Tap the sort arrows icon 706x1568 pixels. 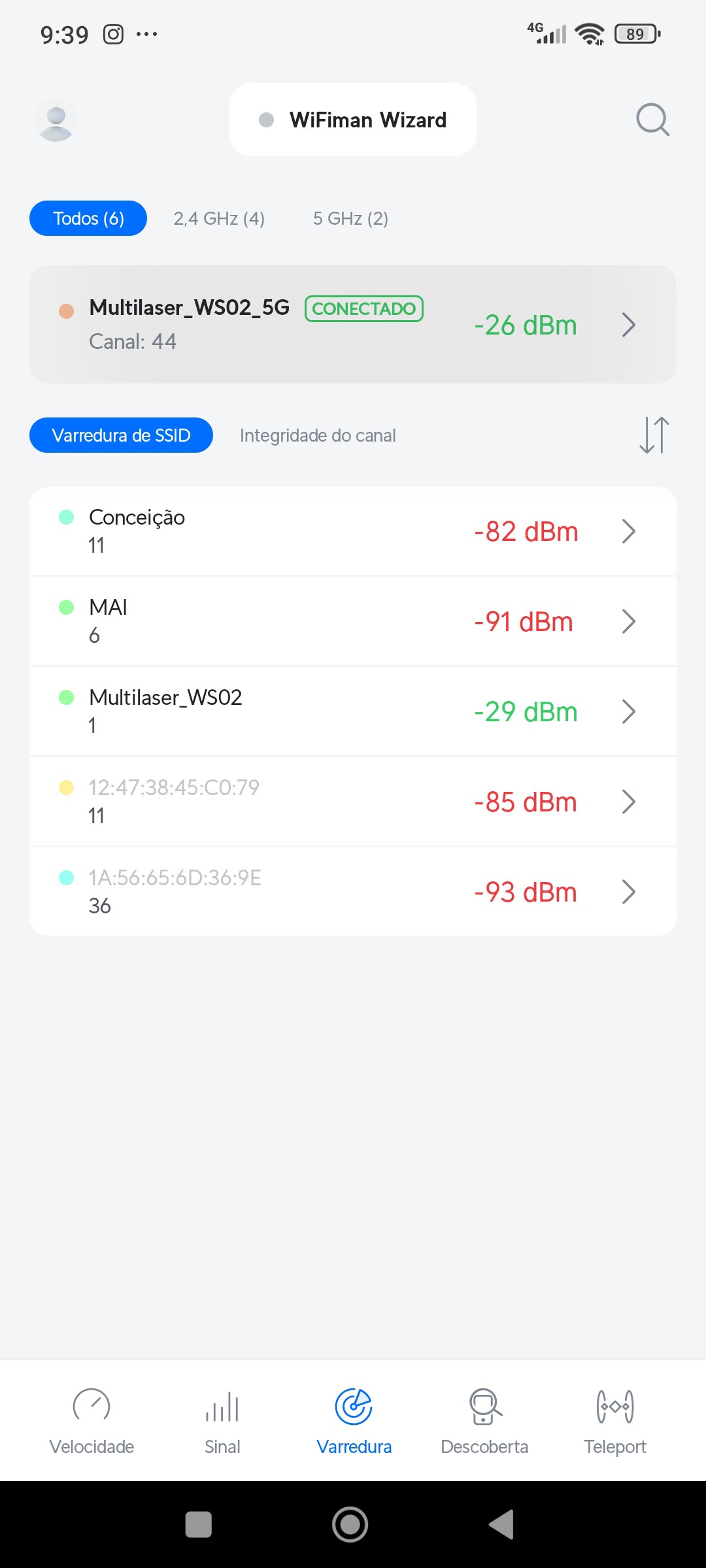[x=654, y=435]
